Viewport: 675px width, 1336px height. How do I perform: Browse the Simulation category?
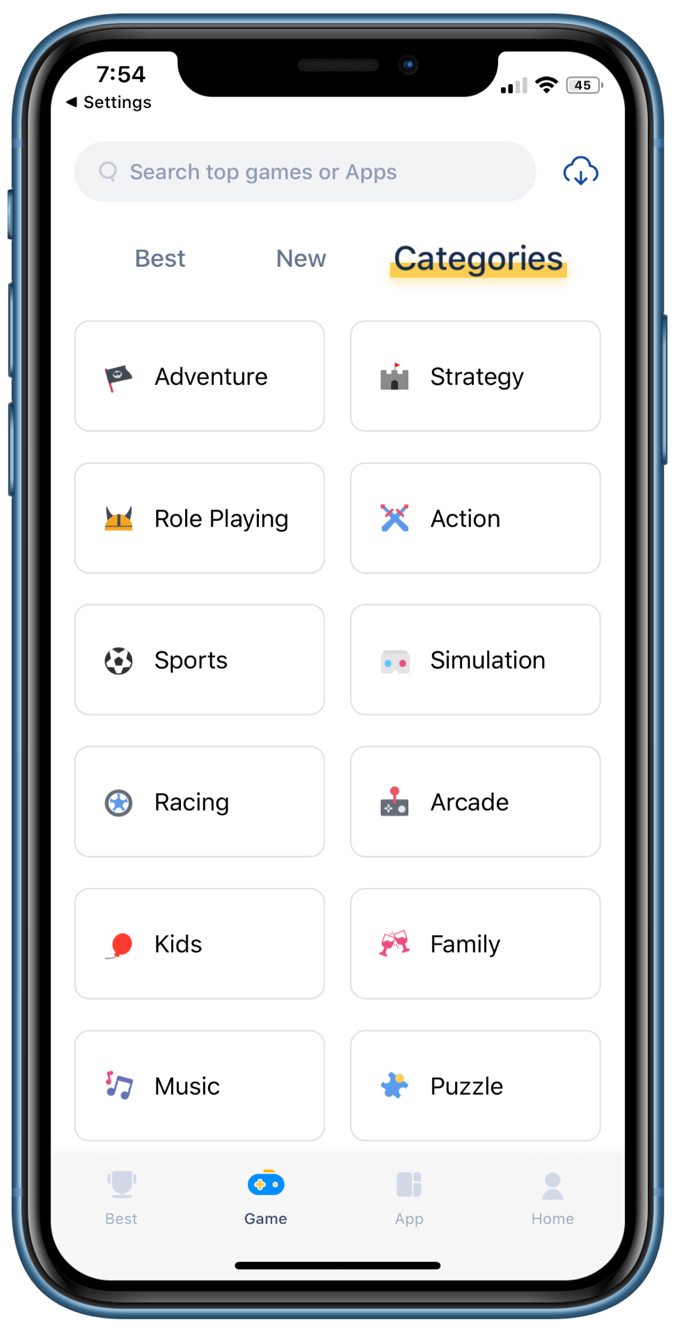point(475,660)
